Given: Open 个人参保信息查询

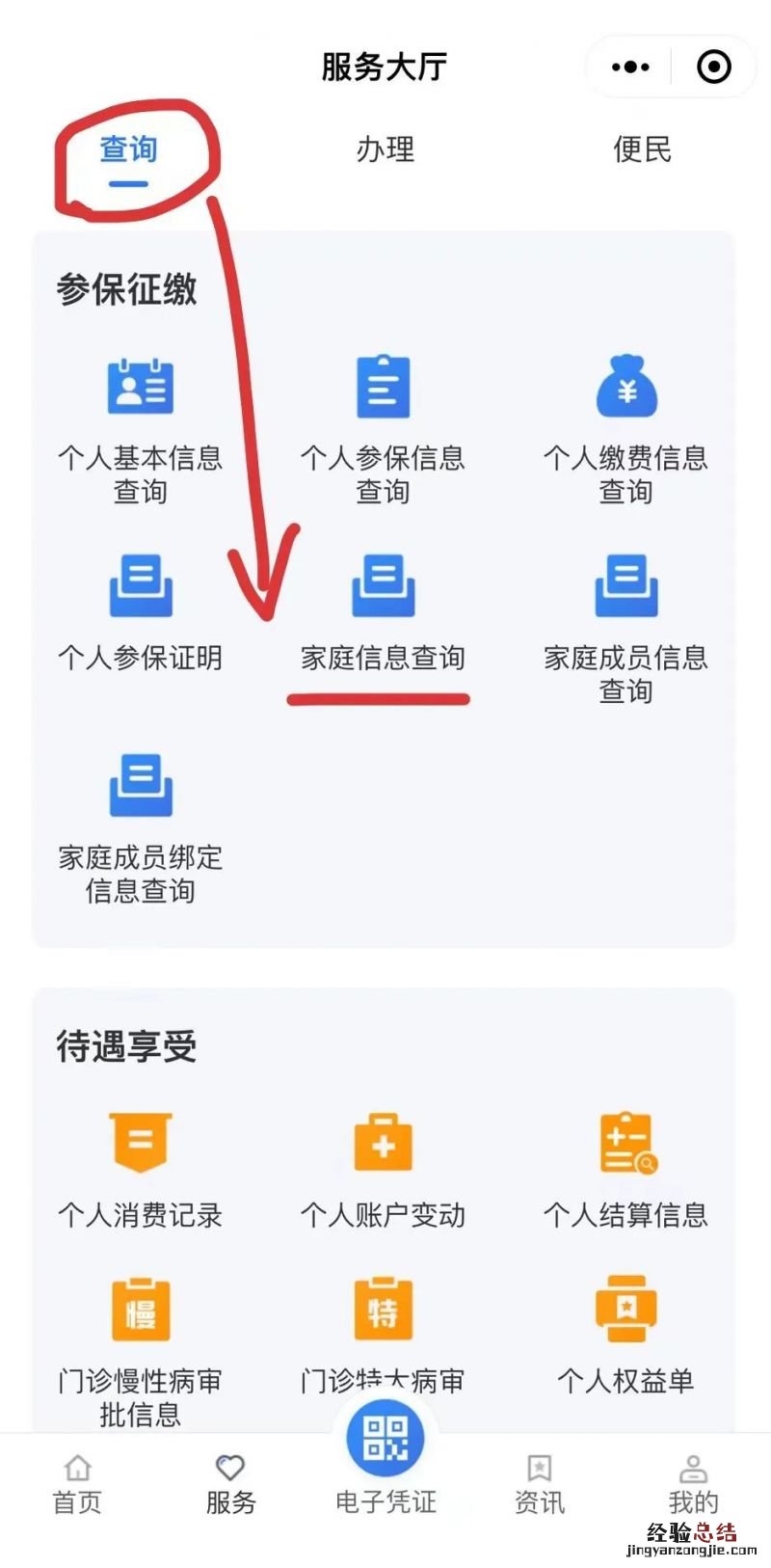Looking at the screenshot, I should click(383, 424).
